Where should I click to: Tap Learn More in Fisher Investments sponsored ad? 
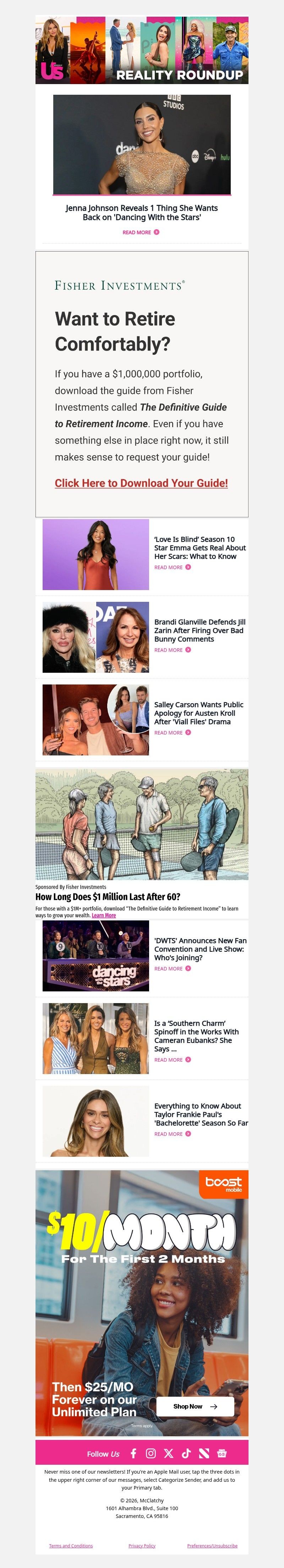click(104, 915)
